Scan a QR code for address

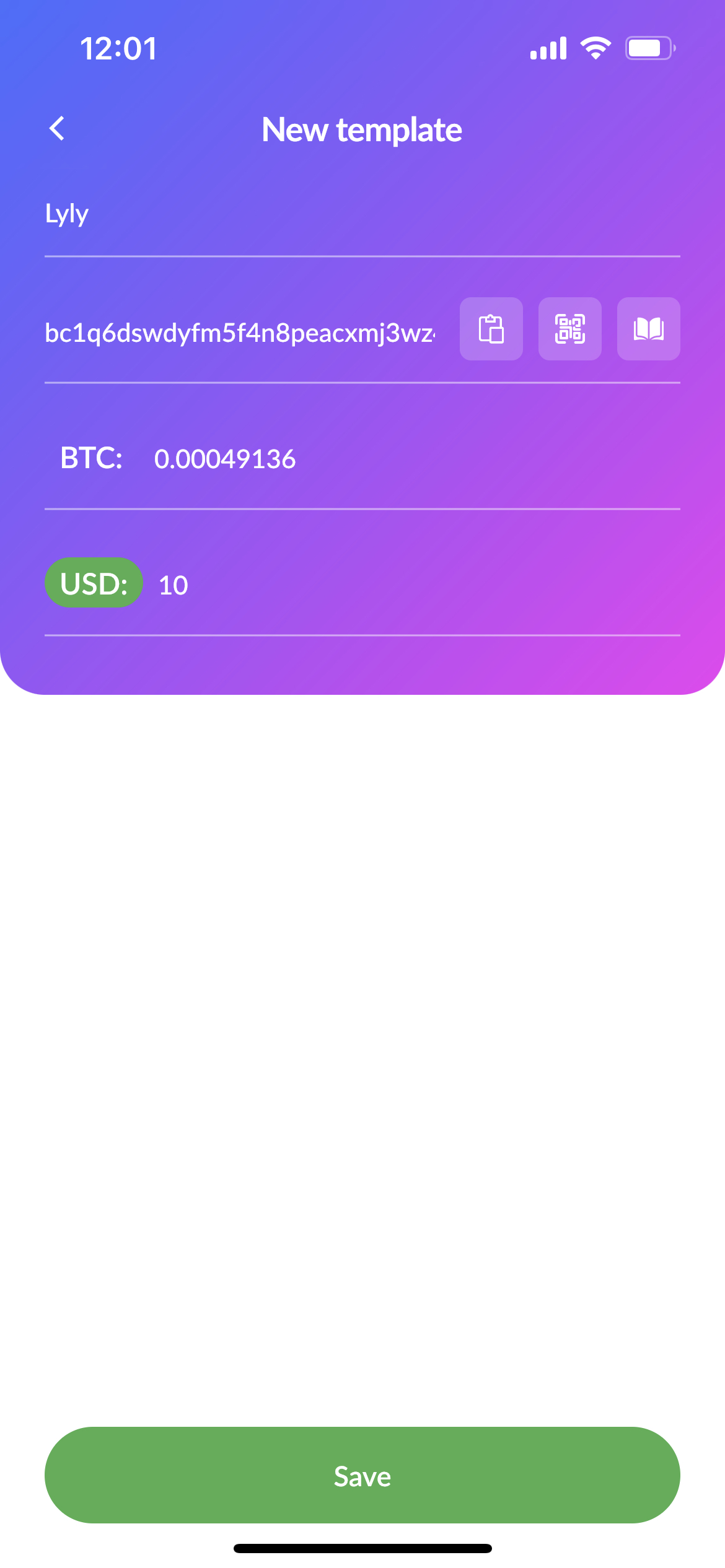click(x=569, y=329)
